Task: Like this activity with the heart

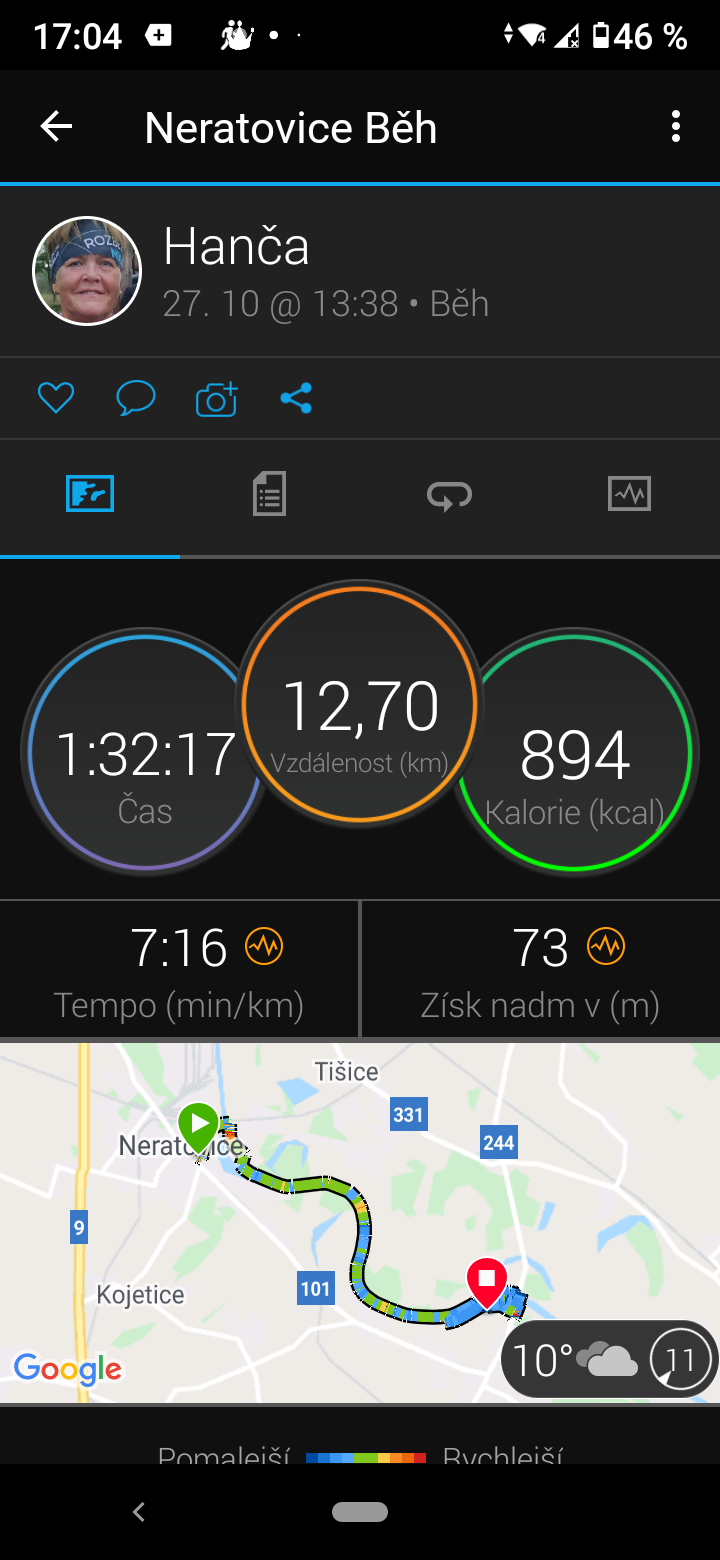Action: [56, 399]
